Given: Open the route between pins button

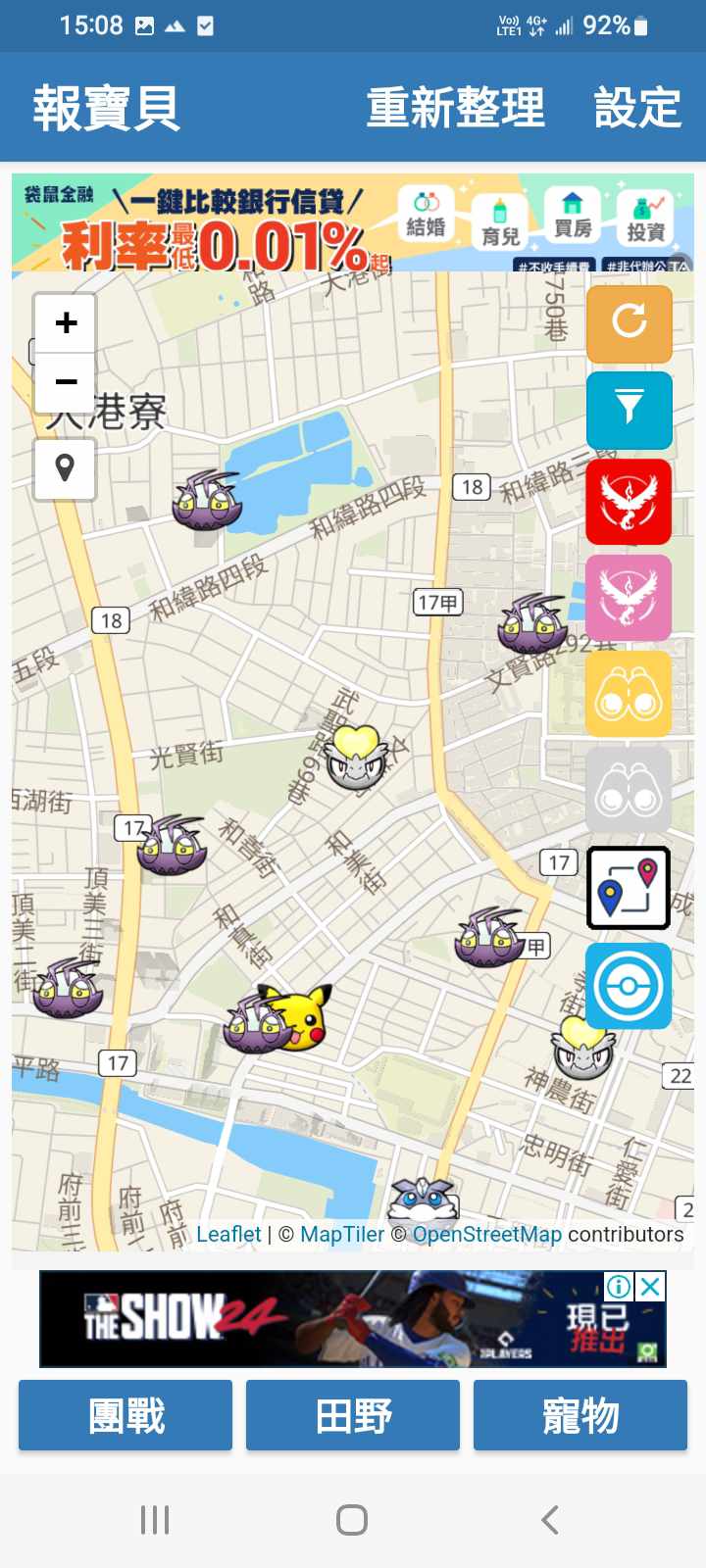Looking at the screenshot, I should point(629,888).
